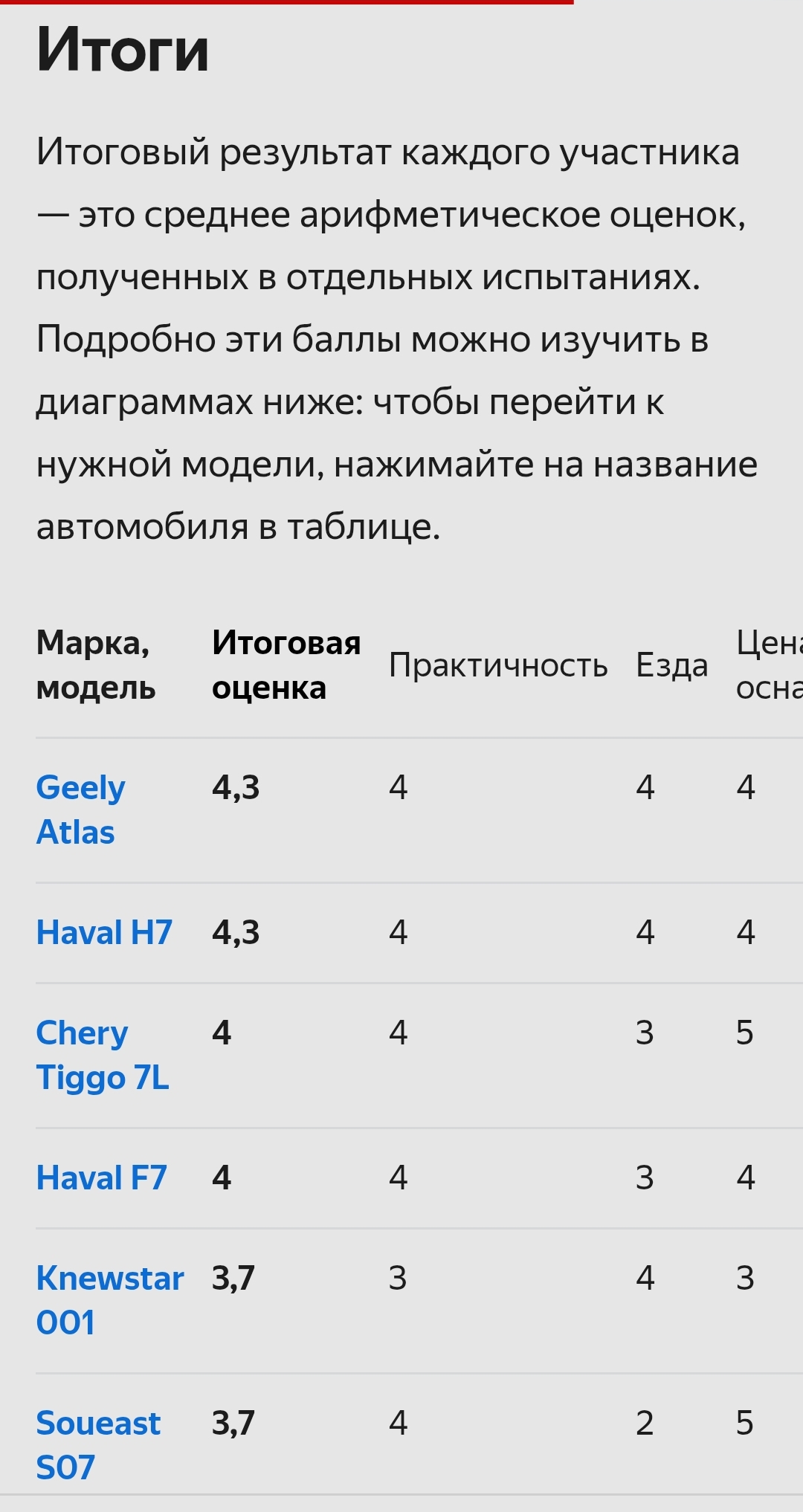Go to Chery Tiggo 7L details

coord(103,1055)
